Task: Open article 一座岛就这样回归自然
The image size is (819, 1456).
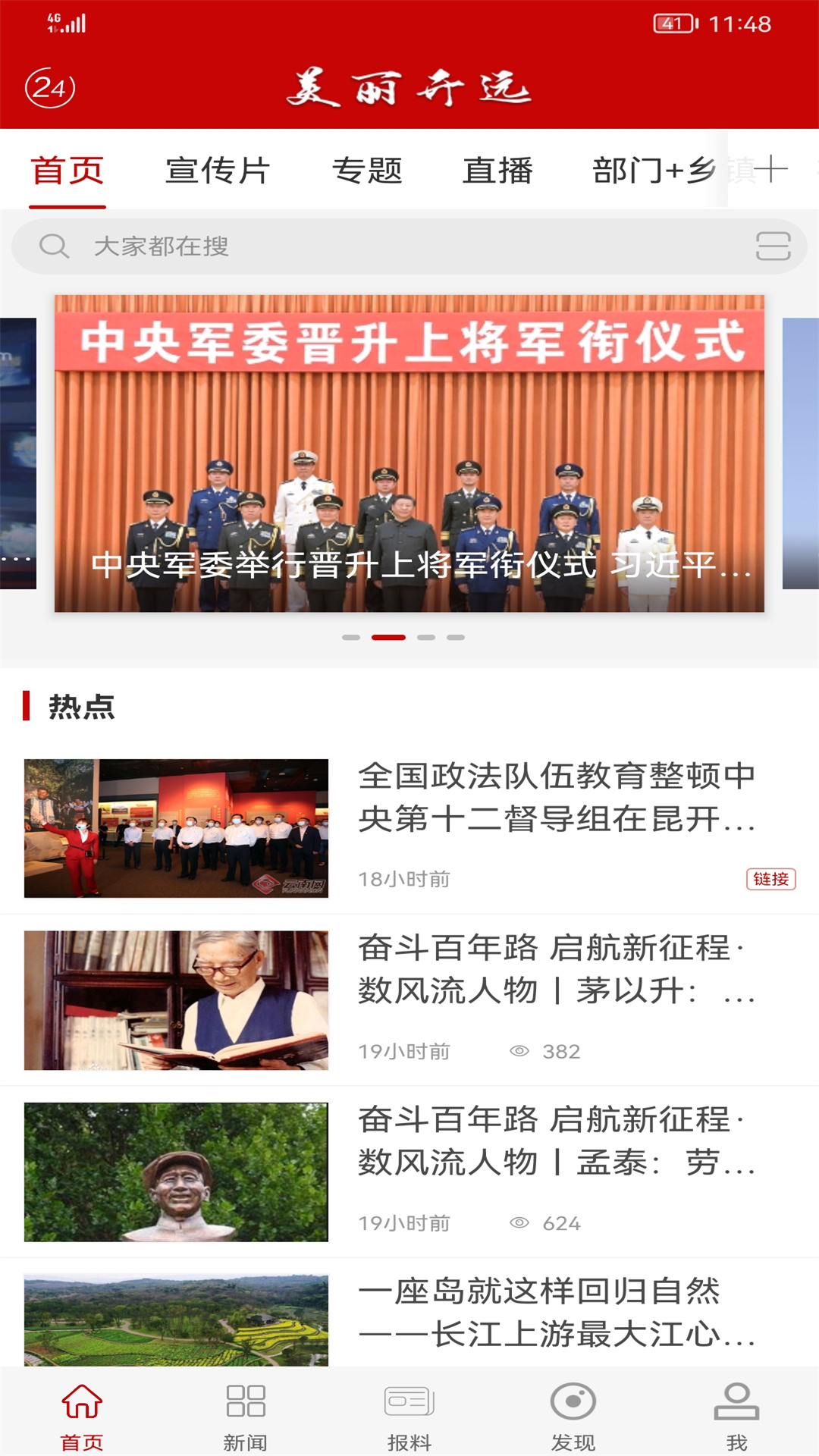Action: click(409, 1313)
